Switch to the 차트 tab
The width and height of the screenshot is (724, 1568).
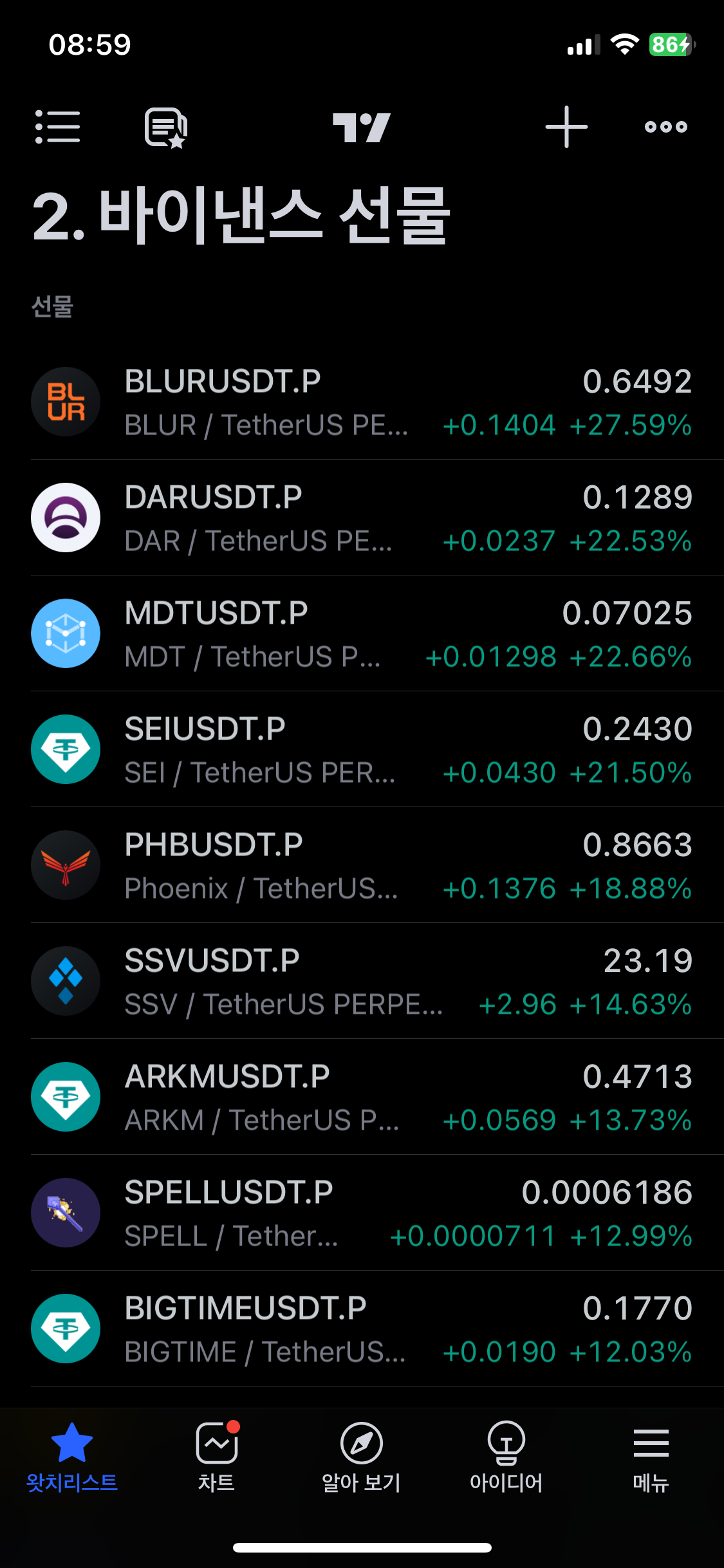[217, 1457]
